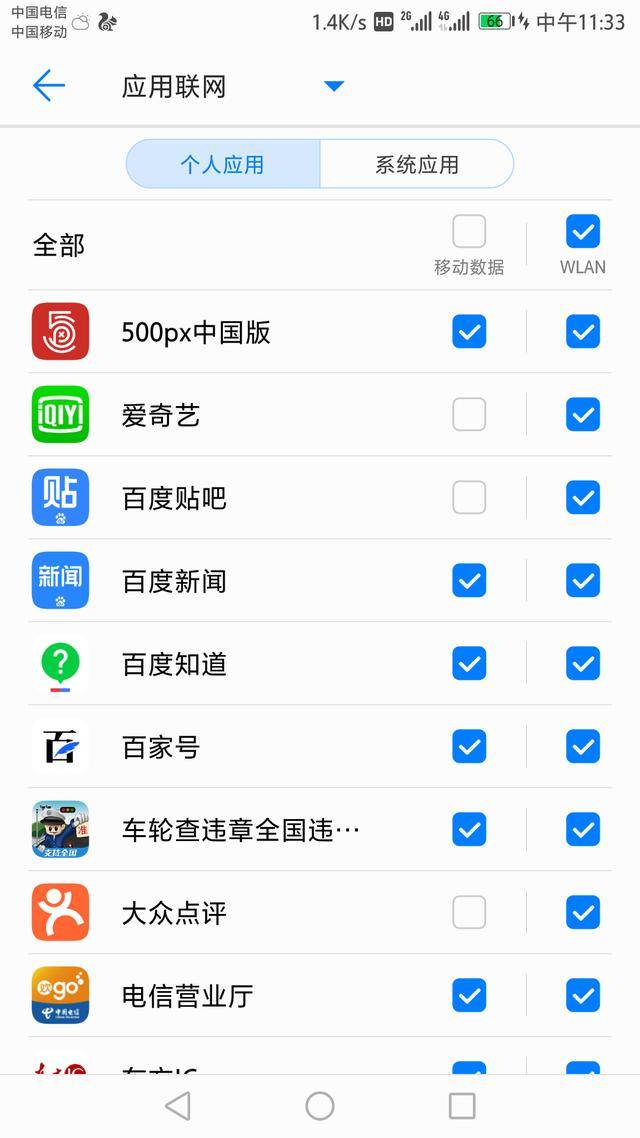This screenshot has height=1138, width=640.
Task: Select the 个人应用 tab
Action: (222, 164)
